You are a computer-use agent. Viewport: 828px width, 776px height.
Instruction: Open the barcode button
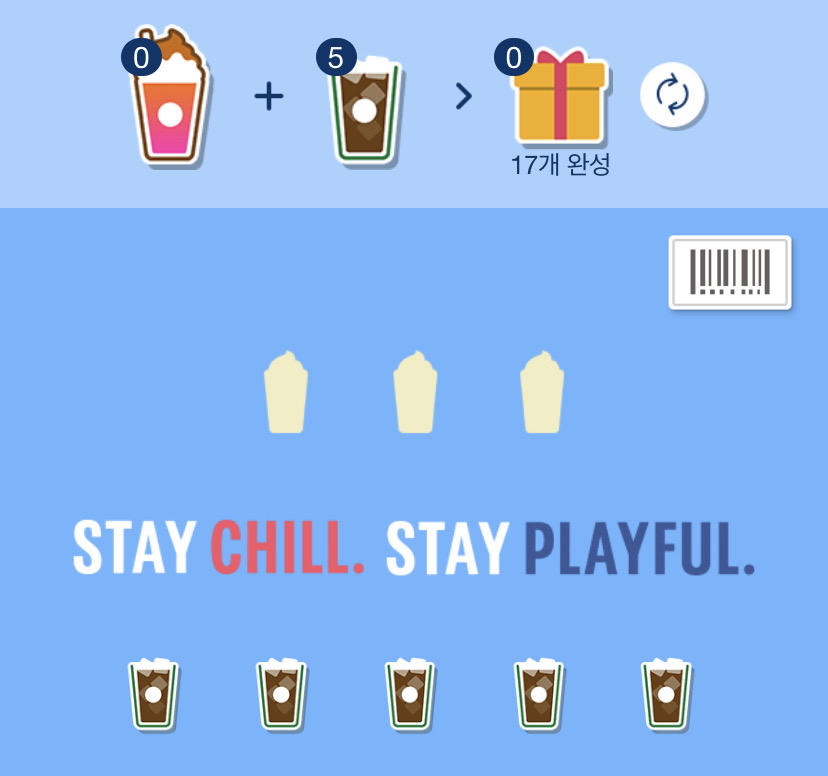[x=729, y=272]
